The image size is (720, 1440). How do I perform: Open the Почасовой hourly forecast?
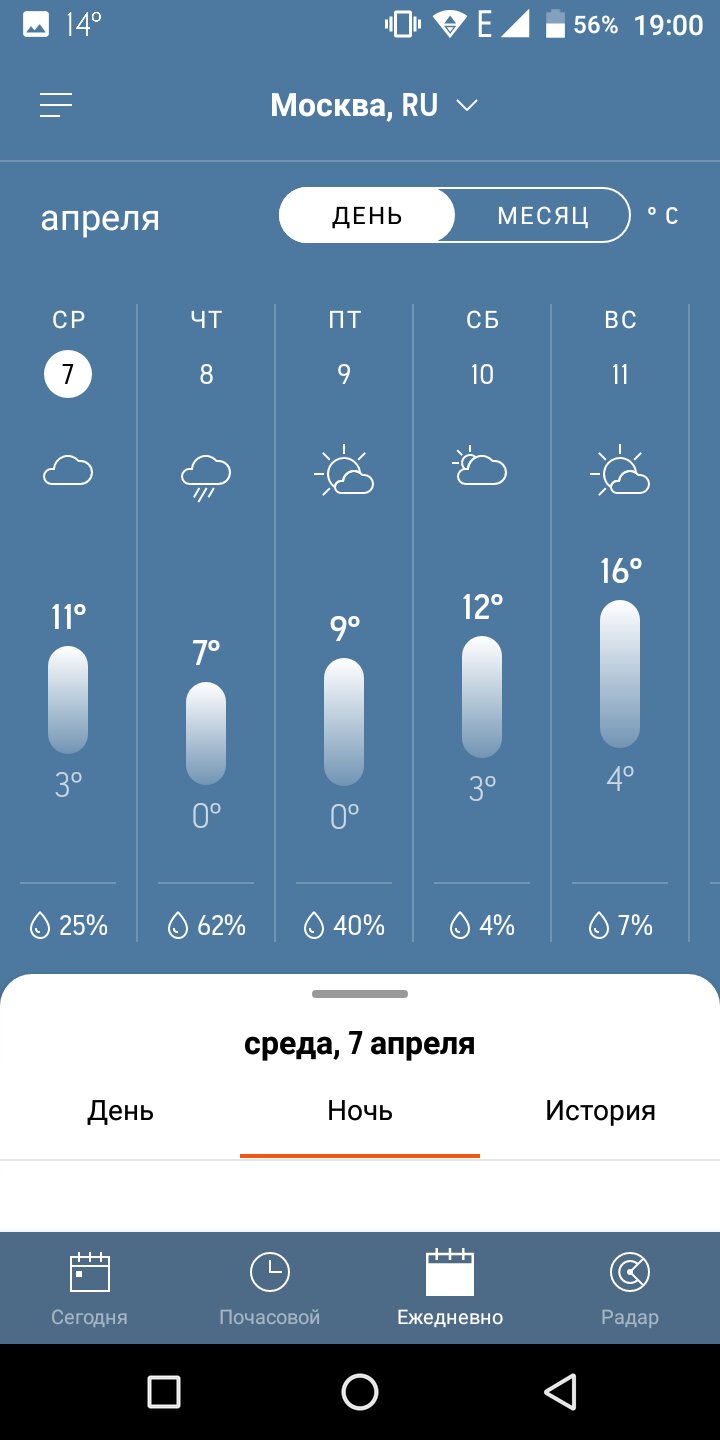pyautogui.click(x=270, y=1289)
